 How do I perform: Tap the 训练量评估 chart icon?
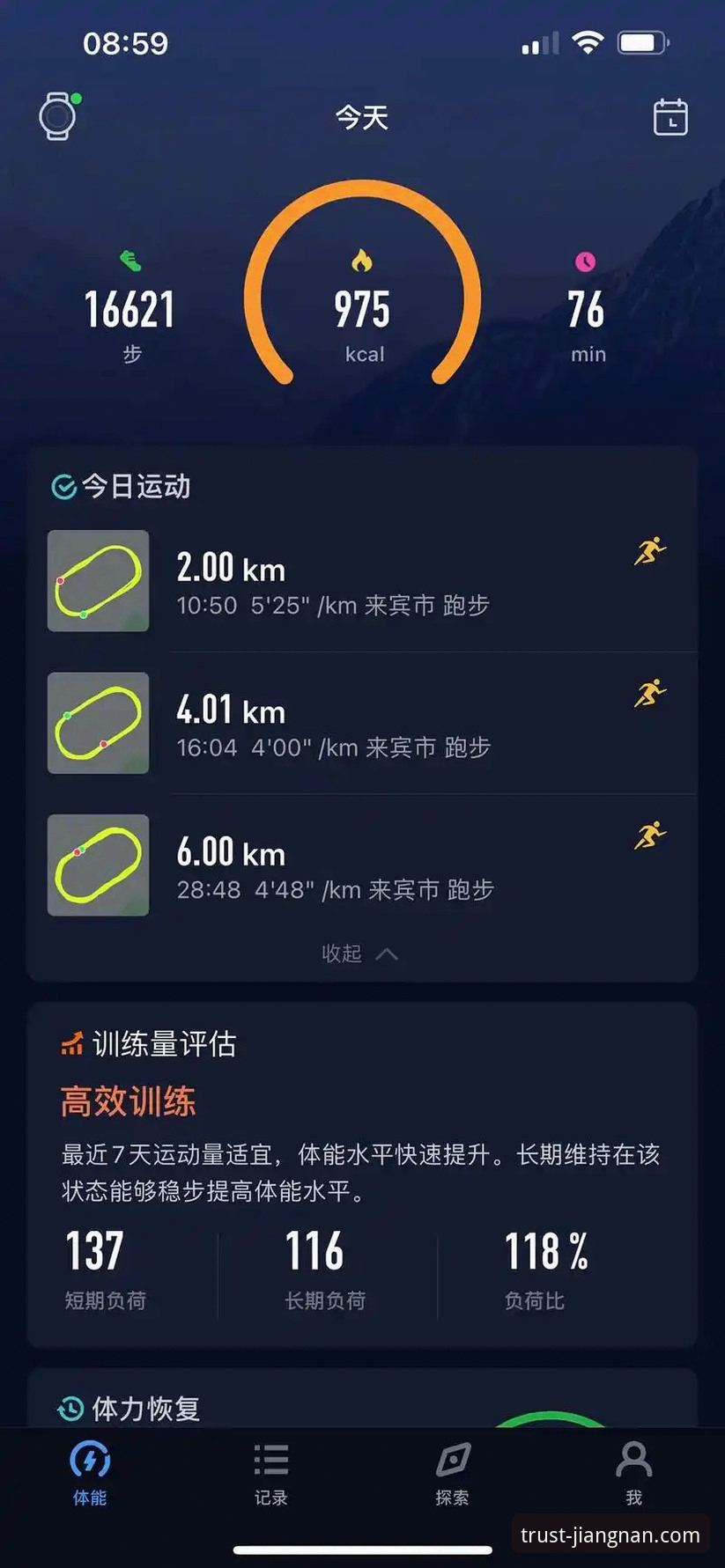70,1043
